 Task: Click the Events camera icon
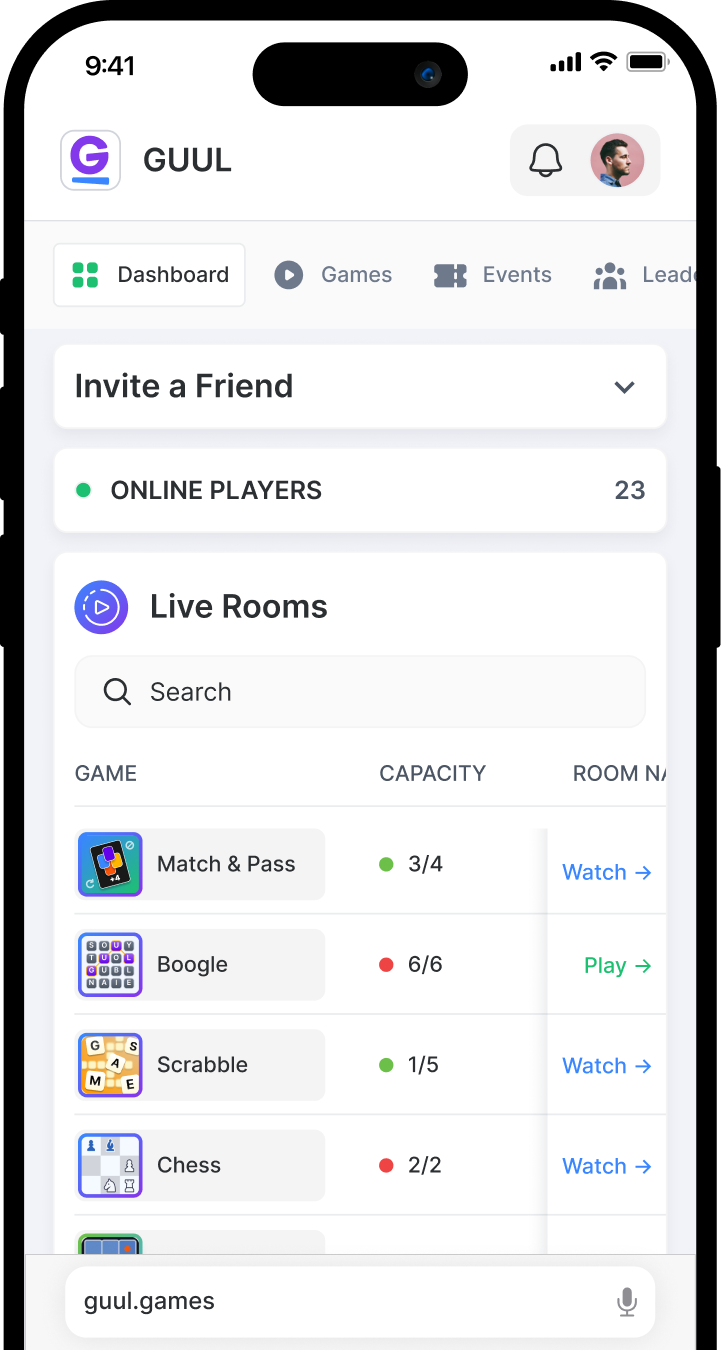[x=448, y=275]
